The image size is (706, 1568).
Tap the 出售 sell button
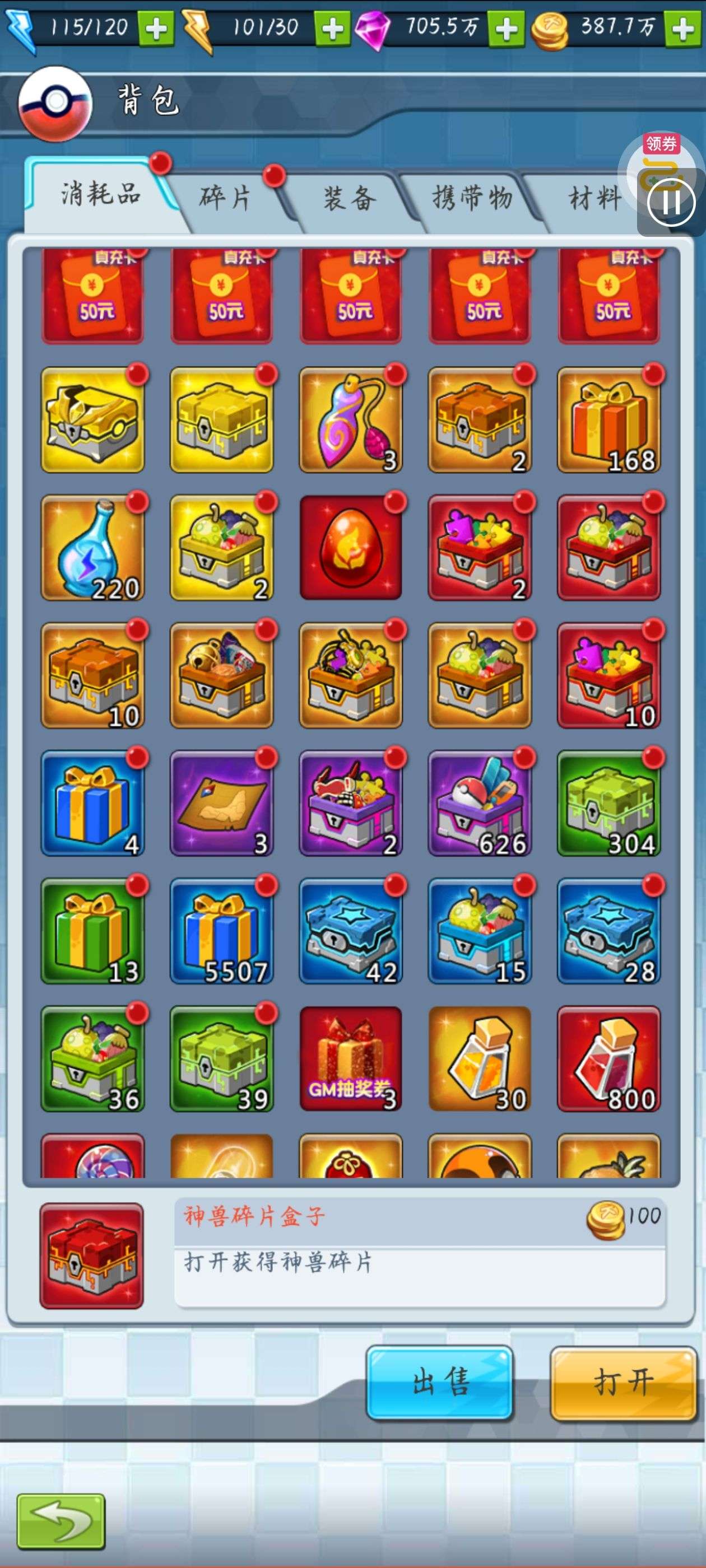point(440,1383)
